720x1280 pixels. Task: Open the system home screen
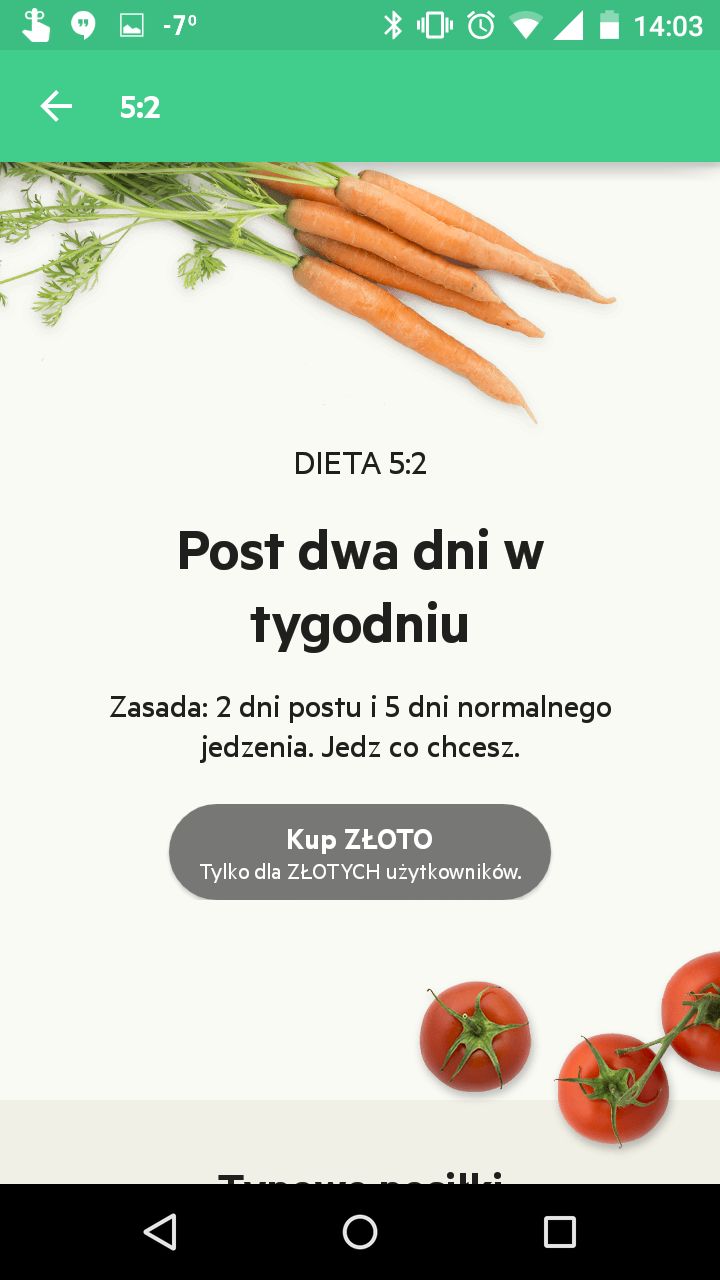360,1232
